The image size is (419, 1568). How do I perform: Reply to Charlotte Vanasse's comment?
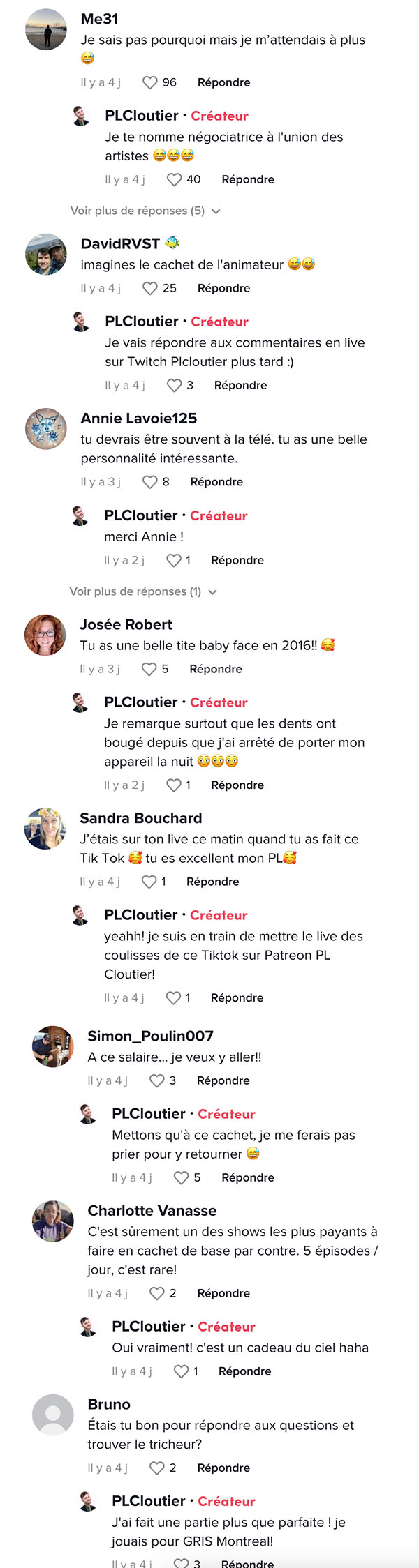click(223, 1293)
